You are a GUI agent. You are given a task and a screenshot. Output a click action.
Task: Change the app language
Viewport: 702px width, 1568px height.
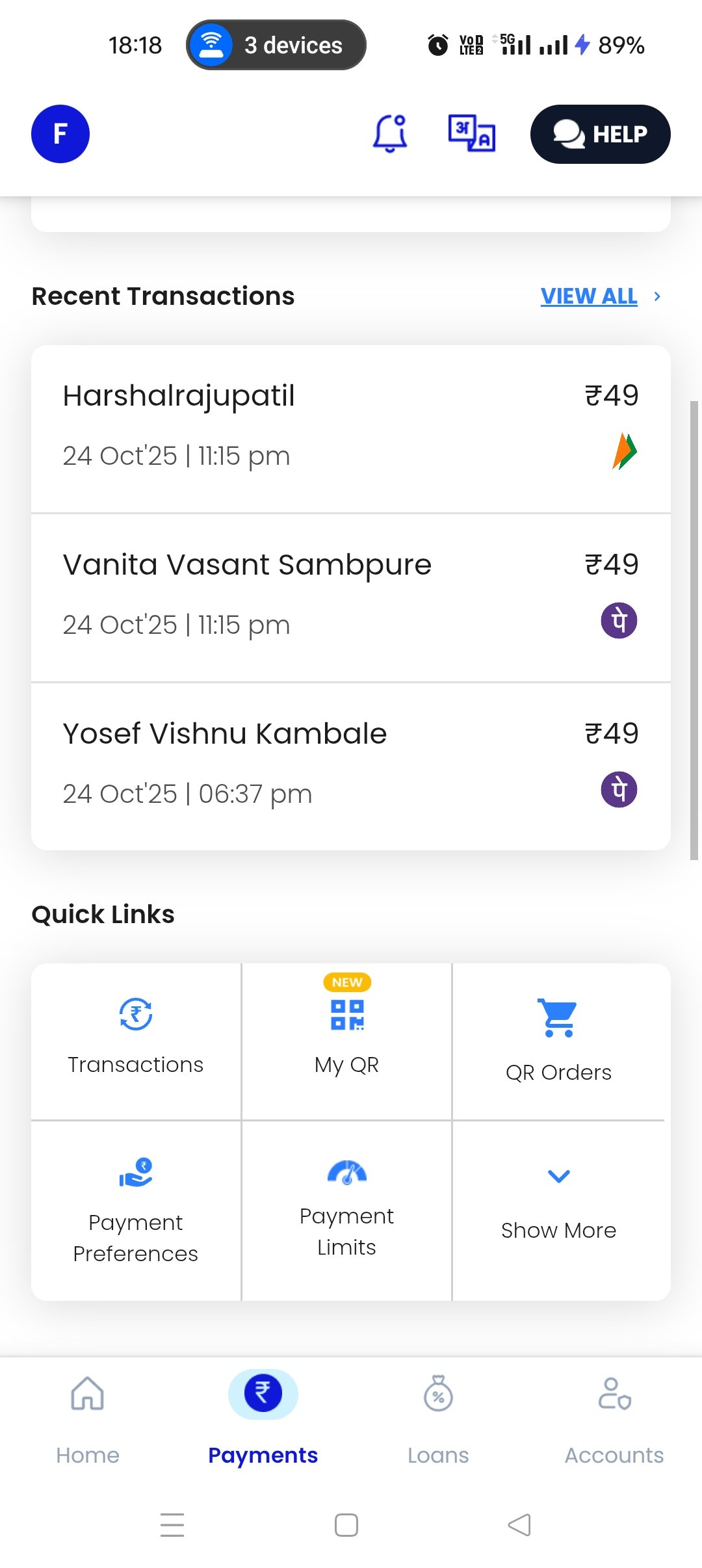[x=472, y=134]
